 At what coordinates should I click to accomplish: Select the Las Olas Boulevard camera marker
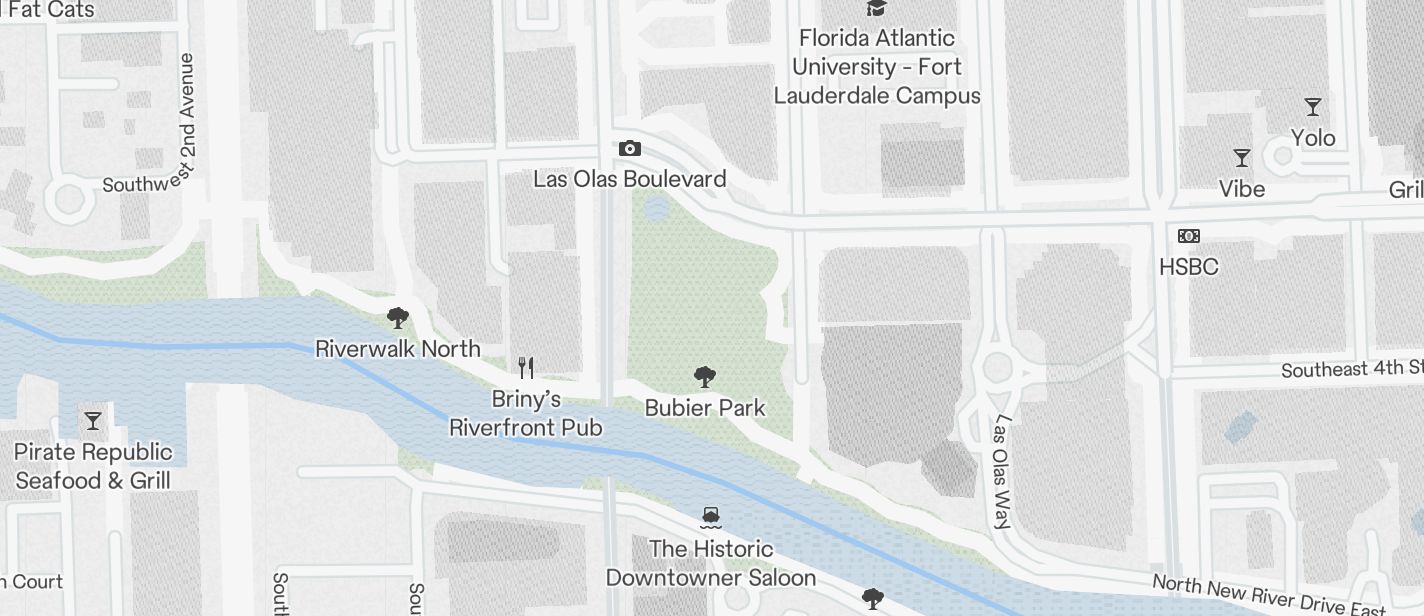pyautogui.click(x=629, y=149)
